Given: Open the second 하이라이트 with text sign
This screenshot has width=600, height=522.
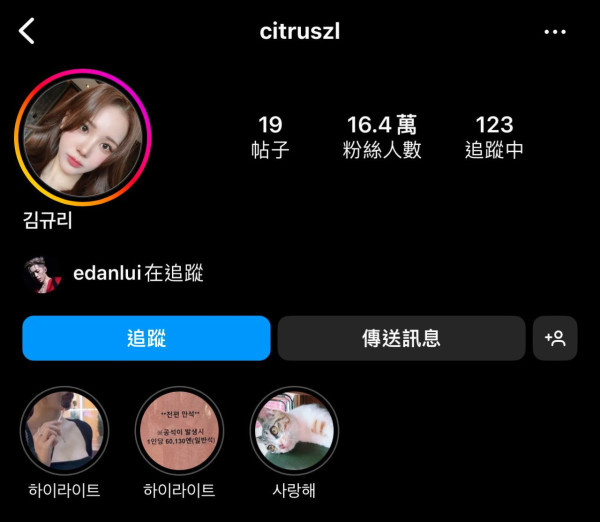Looking at the screenshot, I should (x=179, y=431).
